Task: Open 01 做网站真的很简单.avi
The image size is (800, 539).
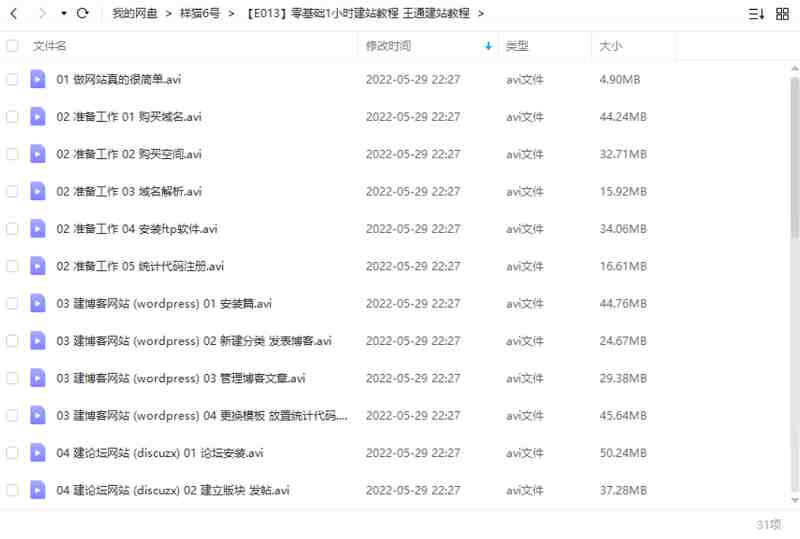Action: click(x=118, y=79)
